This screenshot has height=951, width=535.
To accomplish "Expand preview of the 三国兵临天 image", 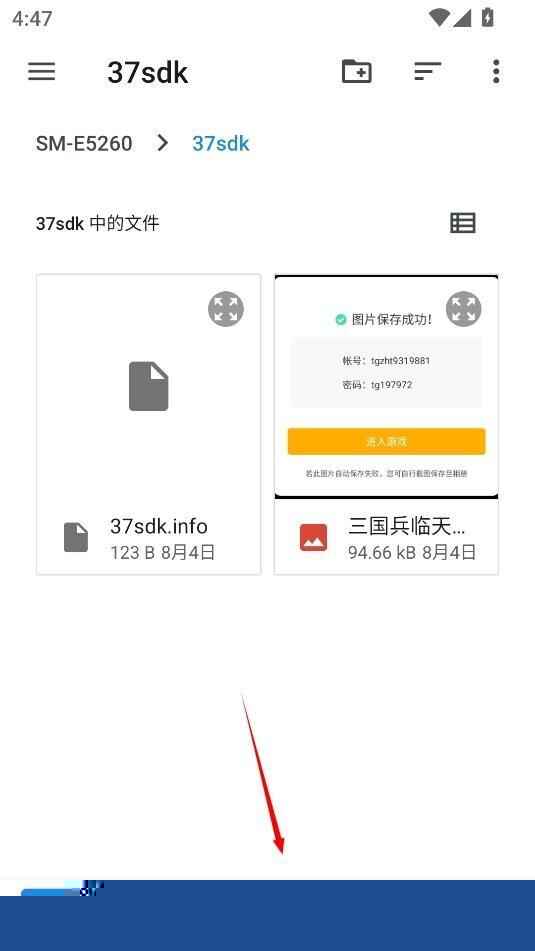I will [463, 309].
